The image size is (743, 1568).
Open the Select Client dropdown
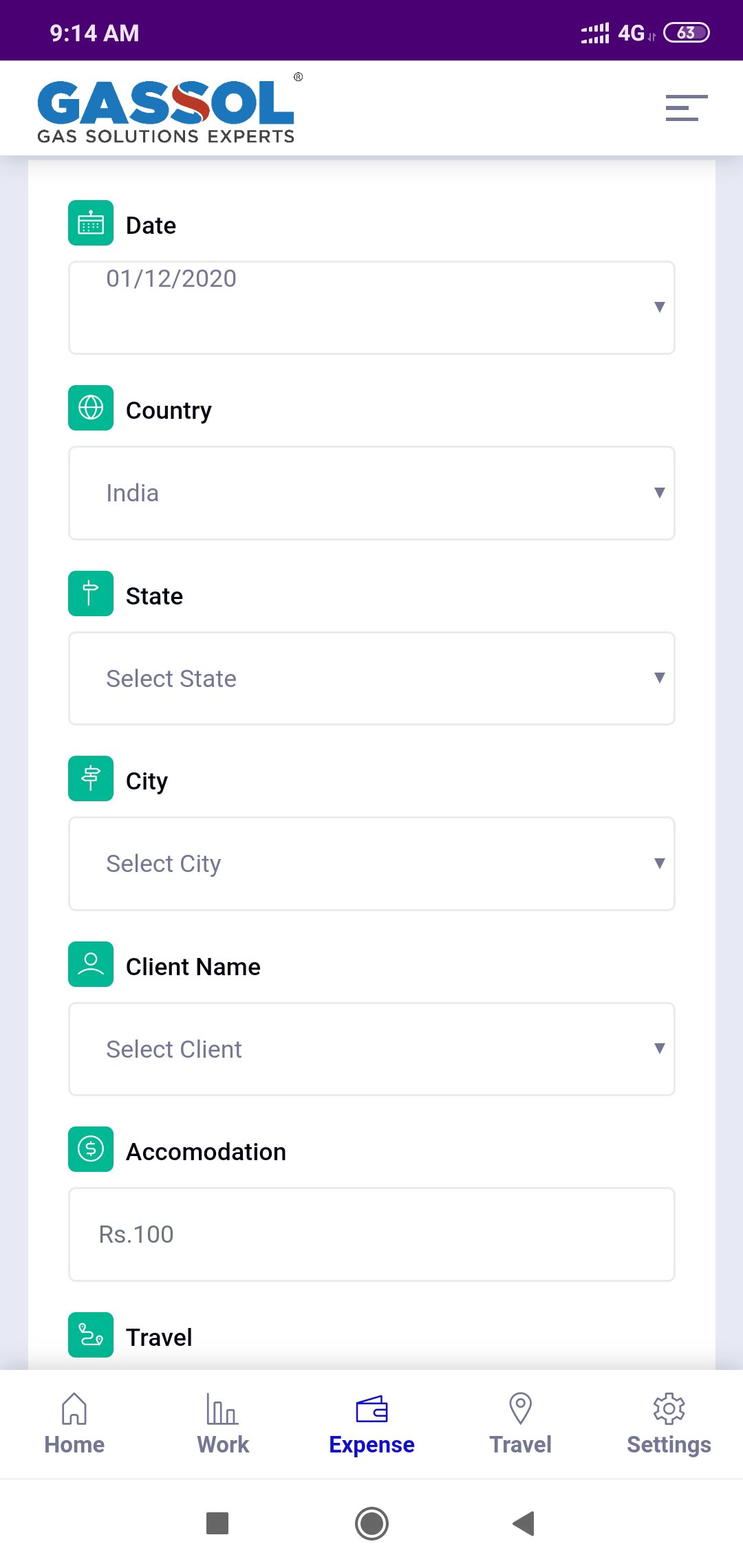click(371, 1049)
